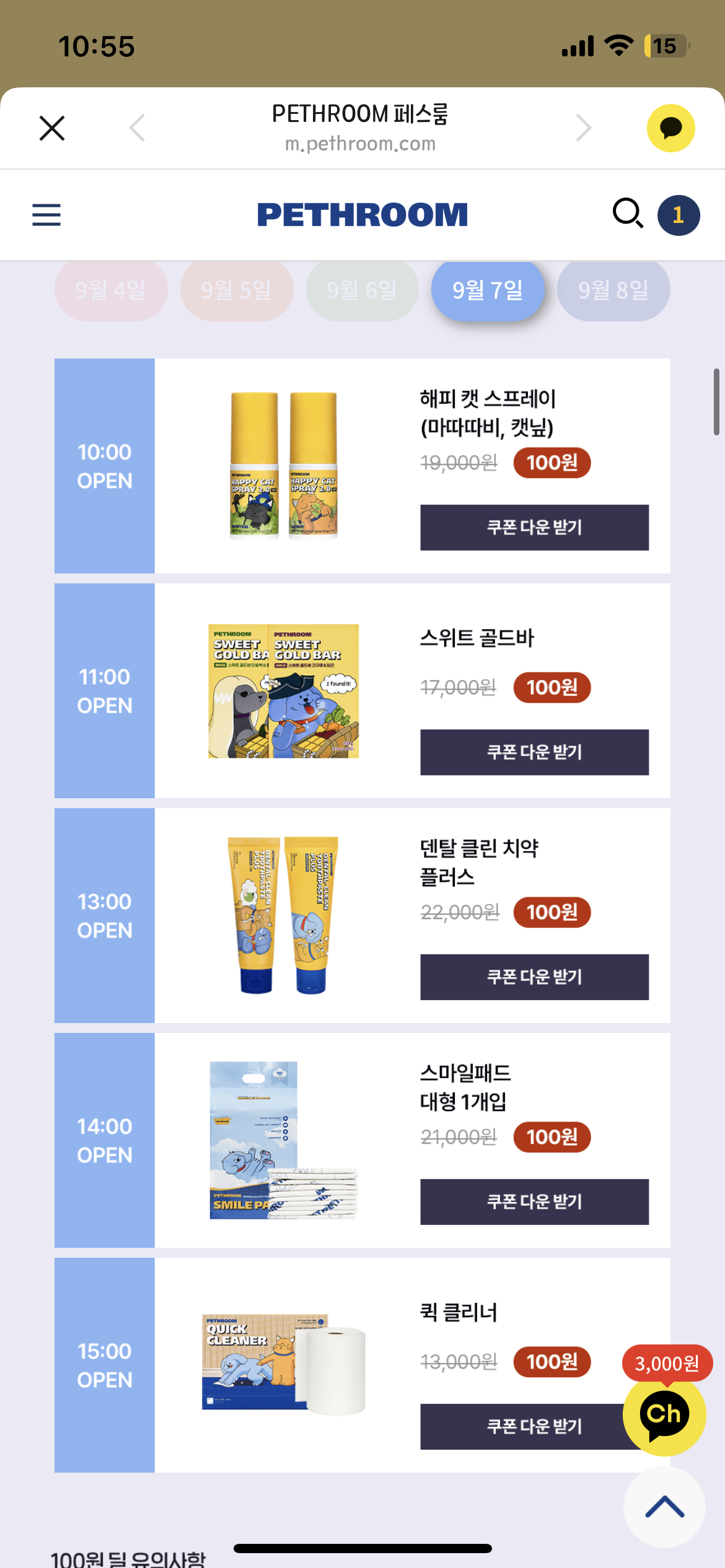Image resolution: width=725 pixels, height=1568 pixels.
Task: Download coupon for 스위트 골드바
Action: (535, 752)
